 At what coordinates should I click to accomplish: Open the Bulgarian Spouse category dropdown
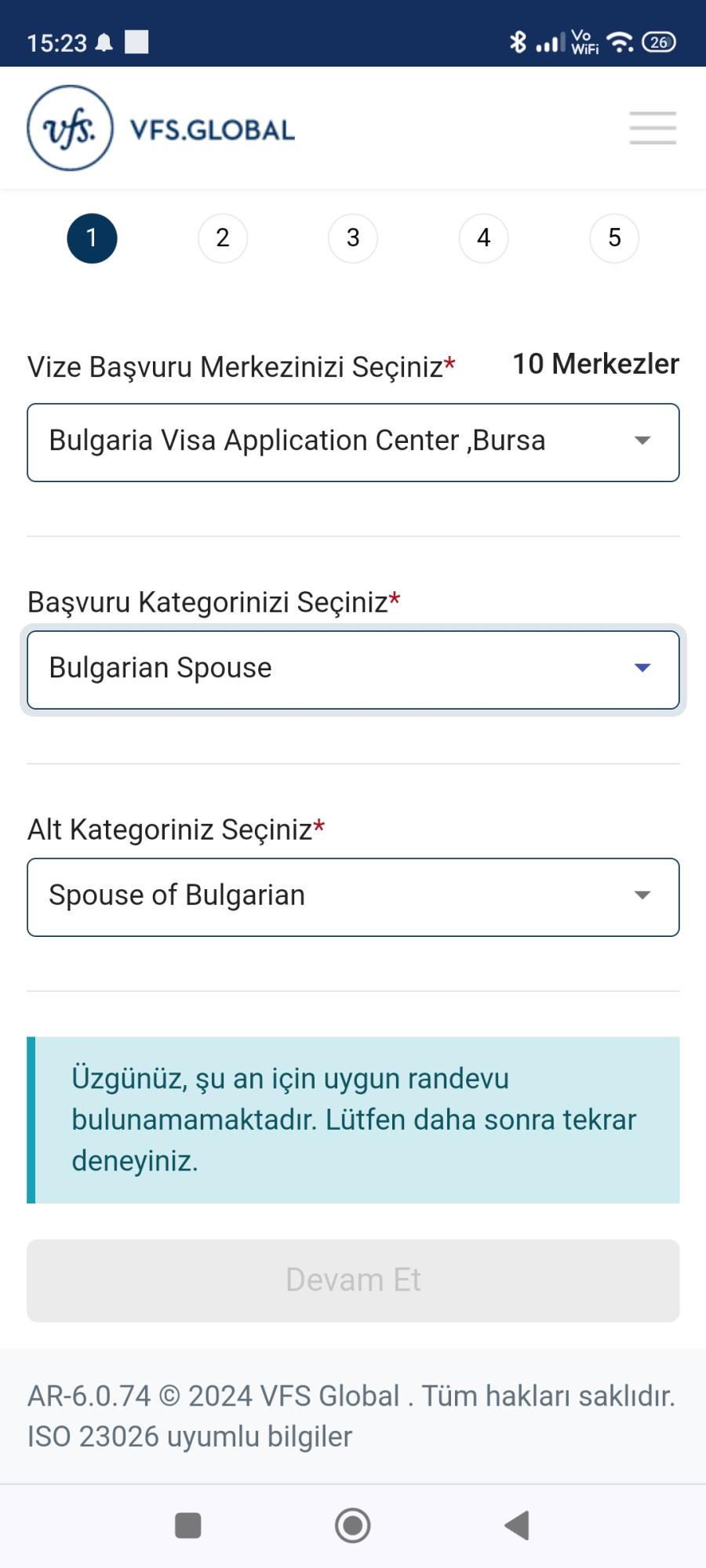point(353,670)
